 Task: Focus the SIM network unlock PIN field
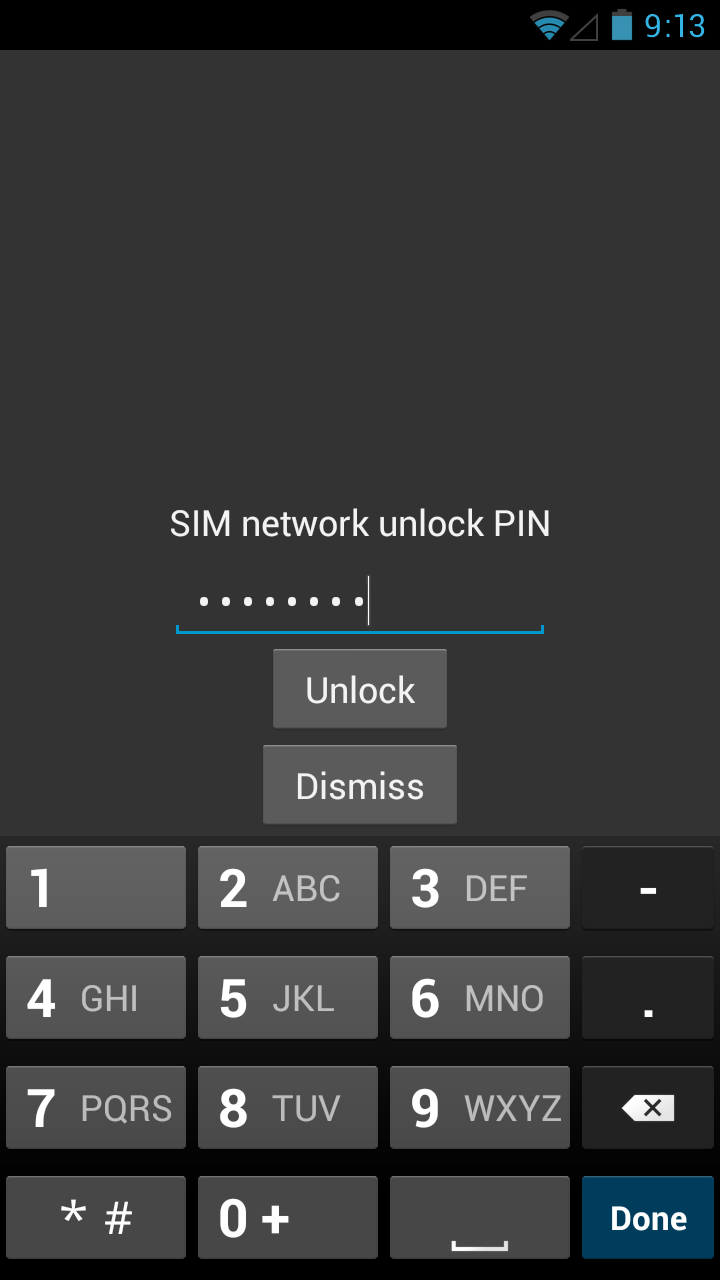pos(360,602)
